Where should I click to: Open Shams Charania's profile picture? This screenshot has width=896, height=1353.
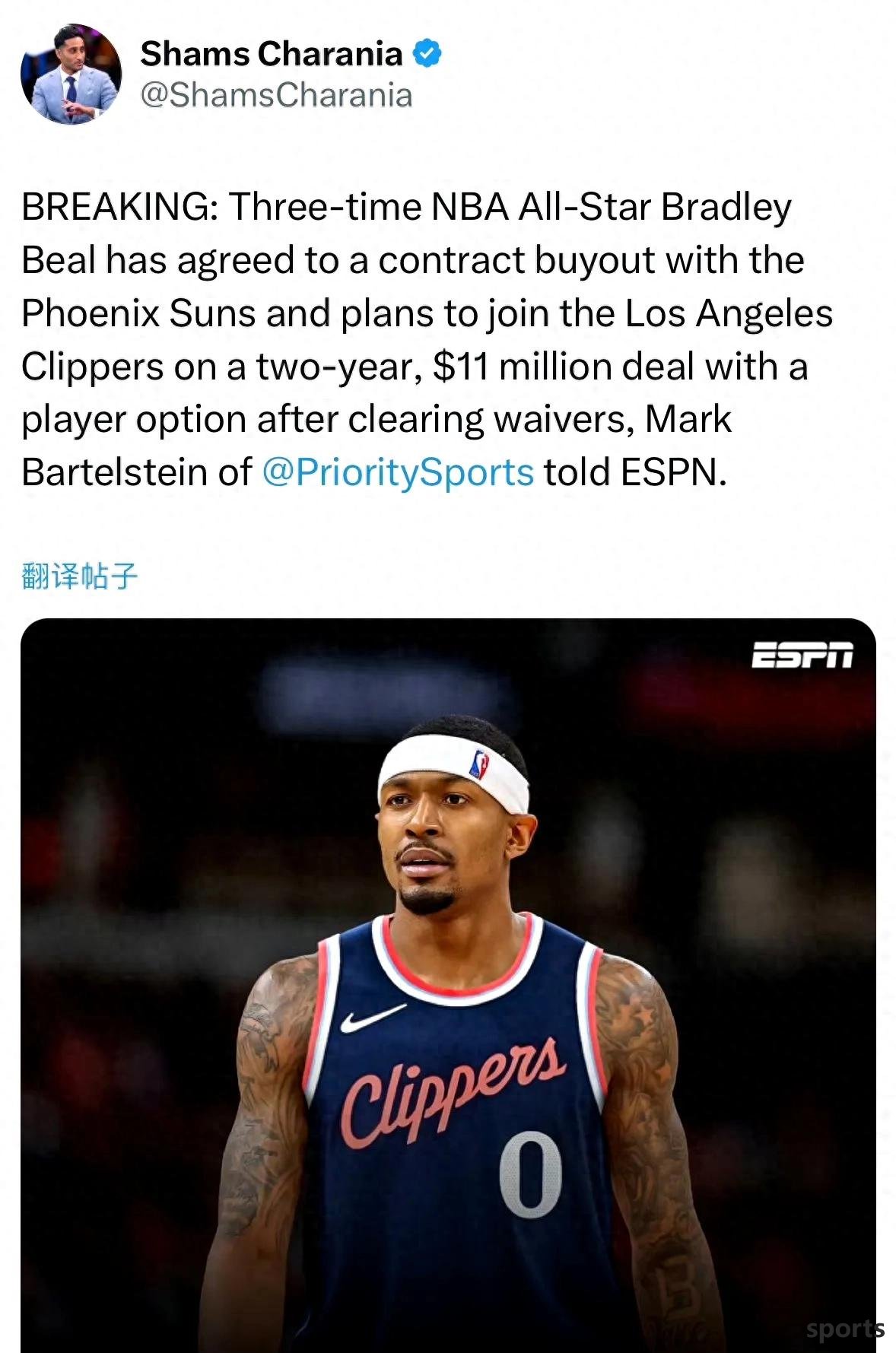[70, 75]
